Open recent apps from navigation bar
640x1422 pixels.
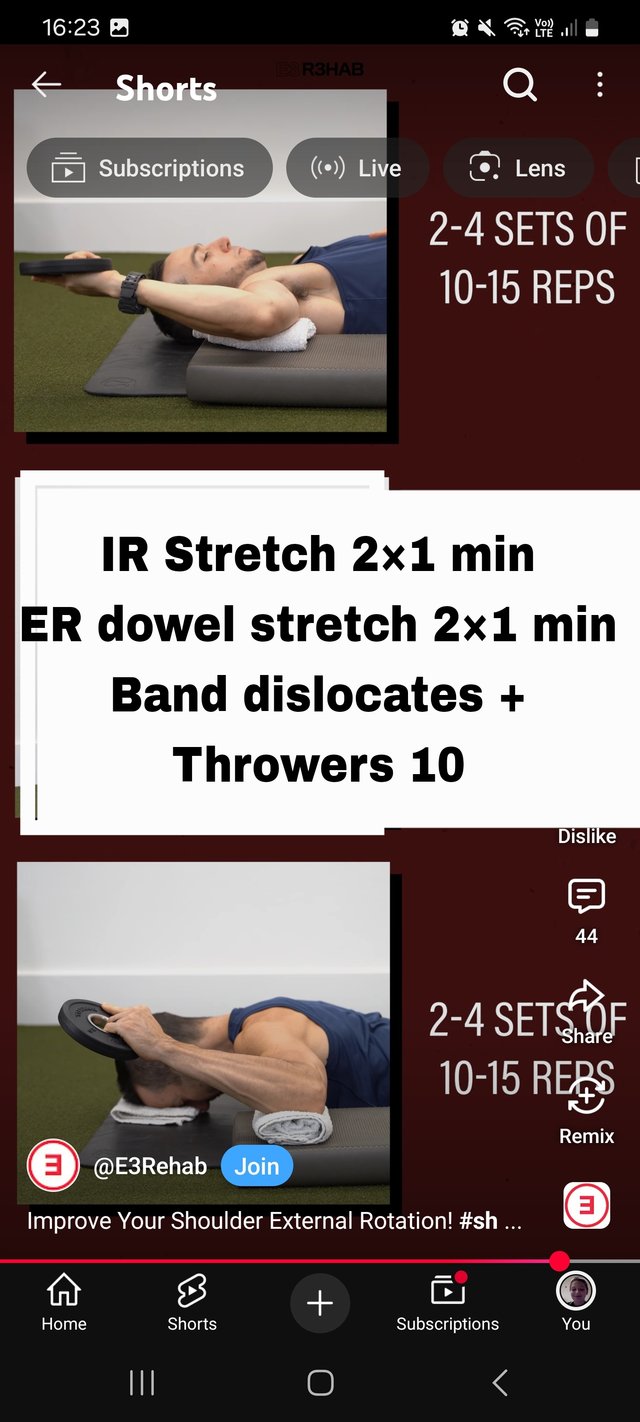pos(142,1383)
